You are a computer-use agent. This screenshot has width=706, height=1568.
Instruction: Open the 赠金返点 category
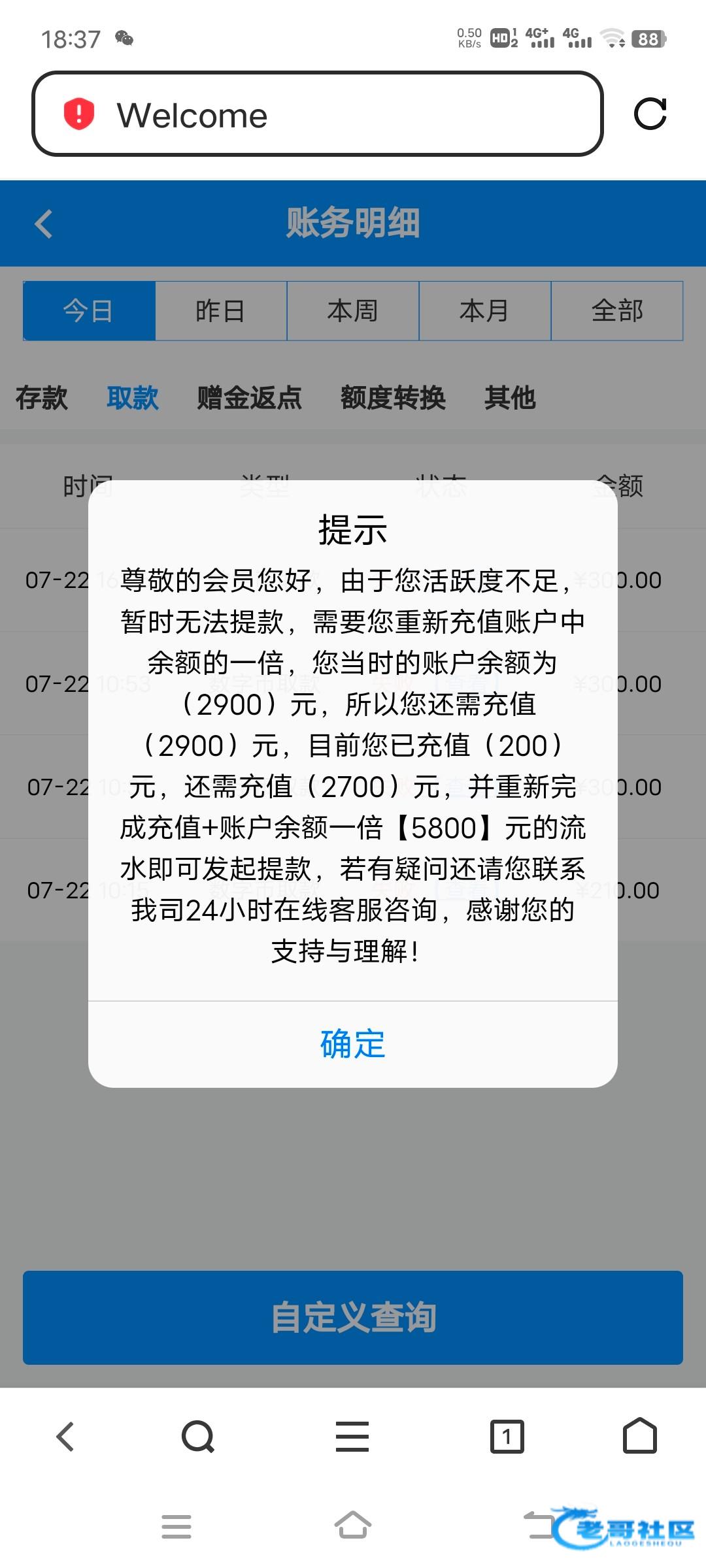click(249, 398)
